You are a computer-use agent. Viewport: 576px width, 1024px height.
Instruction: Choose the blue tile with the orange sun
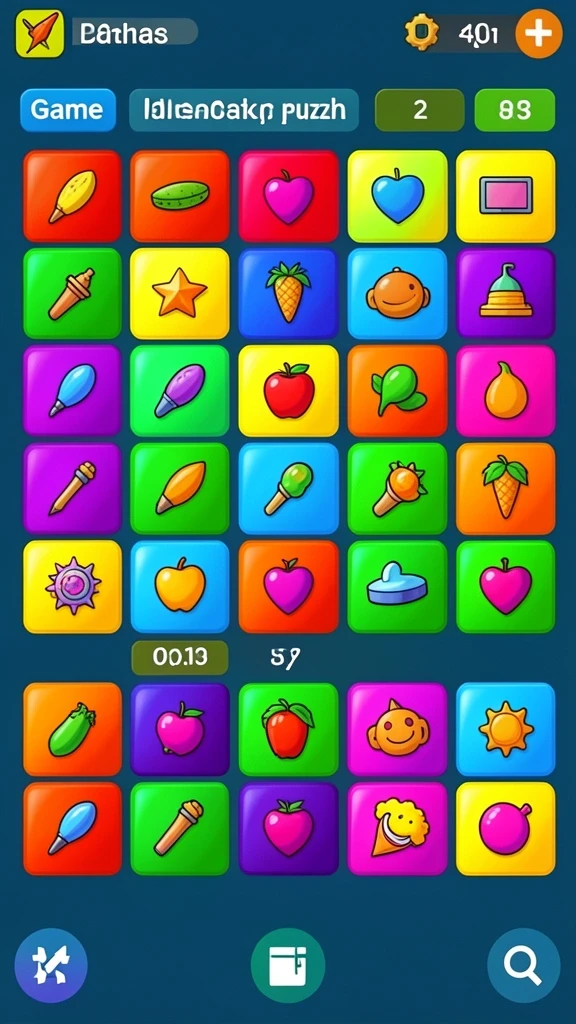point(505,729)
